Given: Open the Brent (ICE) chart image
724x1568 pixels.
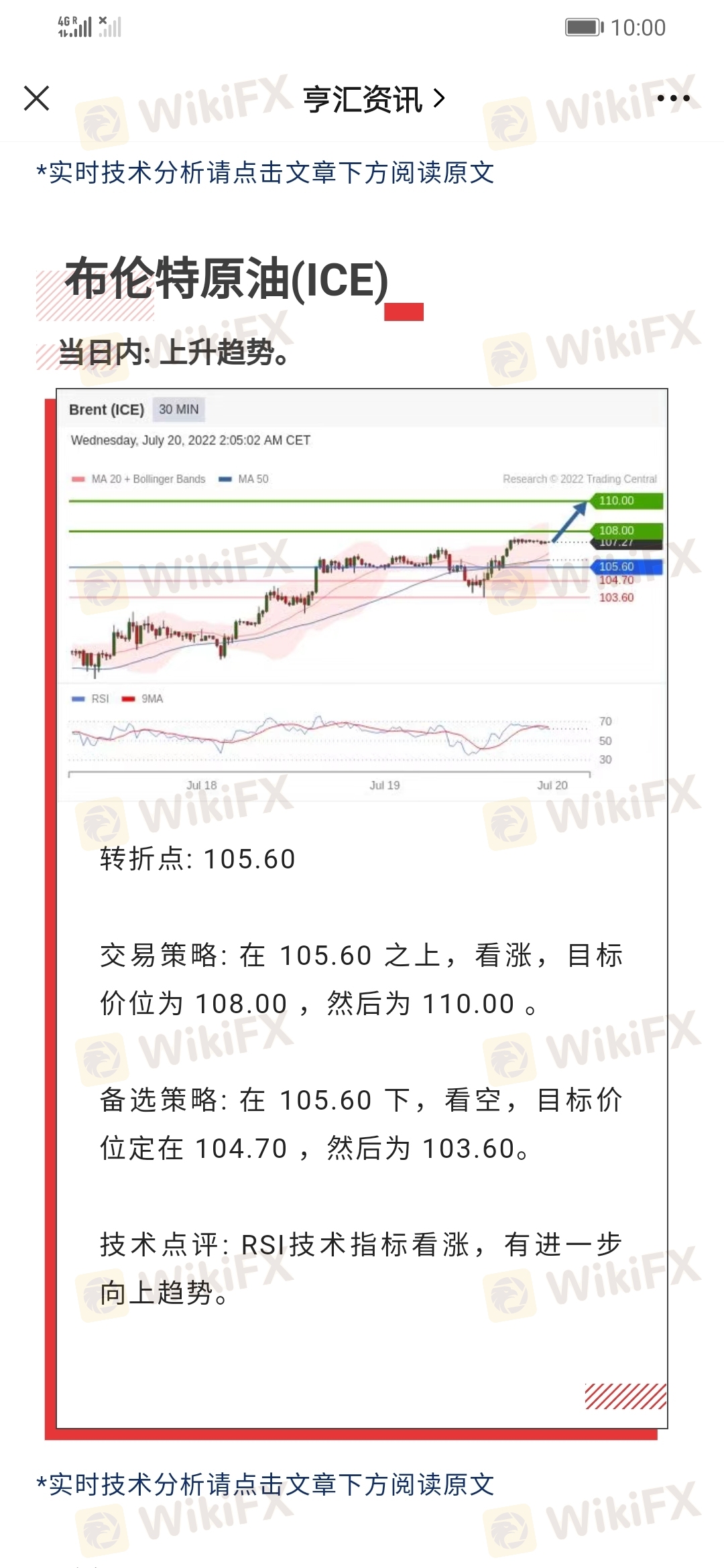Looking at the screenshot, I should pyautogui.click(x=362, y=596).
